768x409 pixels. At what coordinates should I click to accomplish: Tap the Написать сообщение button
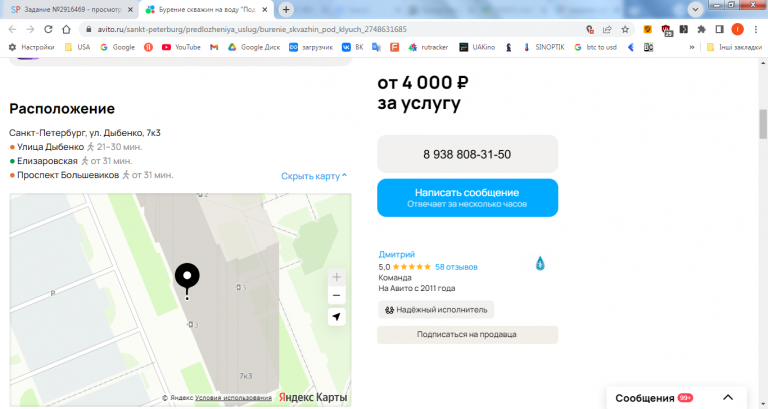point(467,197)
